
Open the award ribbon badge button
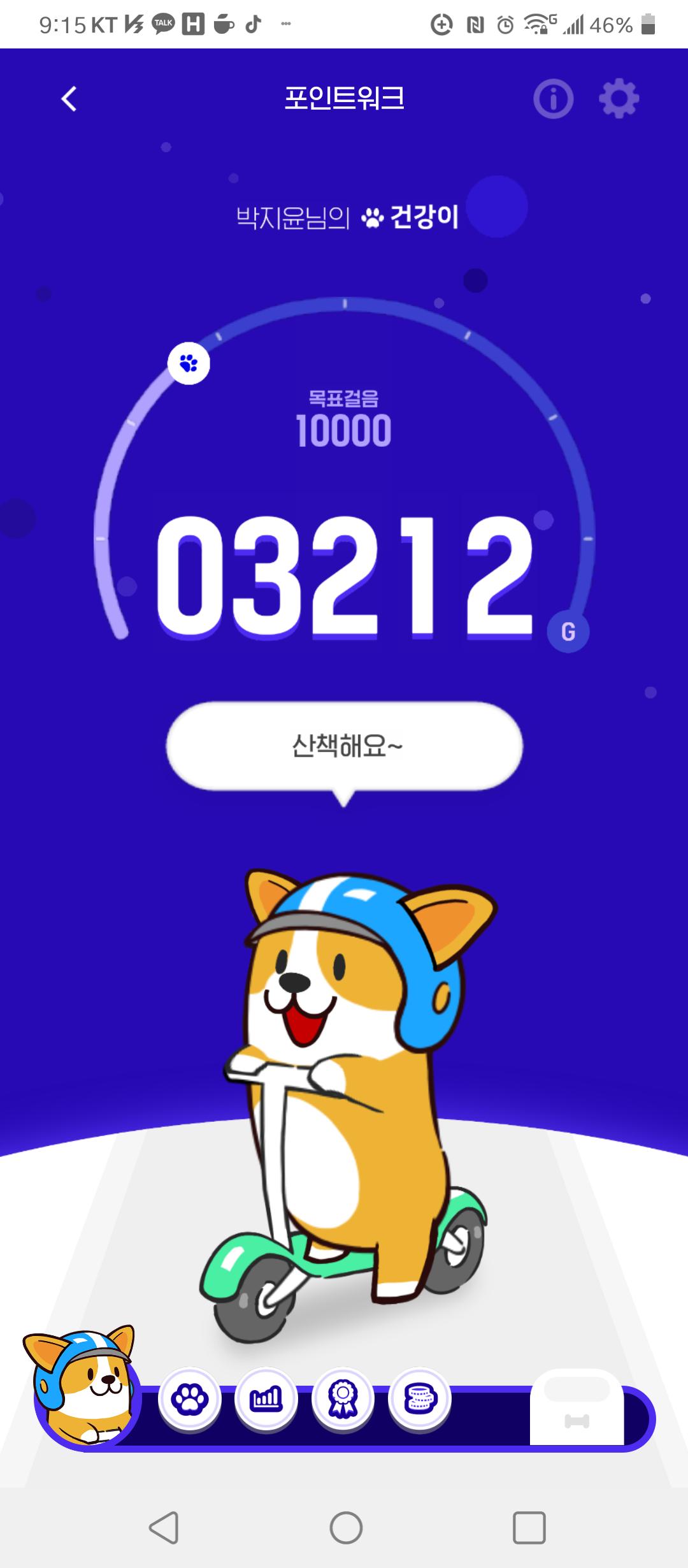tap(343, 1400)
